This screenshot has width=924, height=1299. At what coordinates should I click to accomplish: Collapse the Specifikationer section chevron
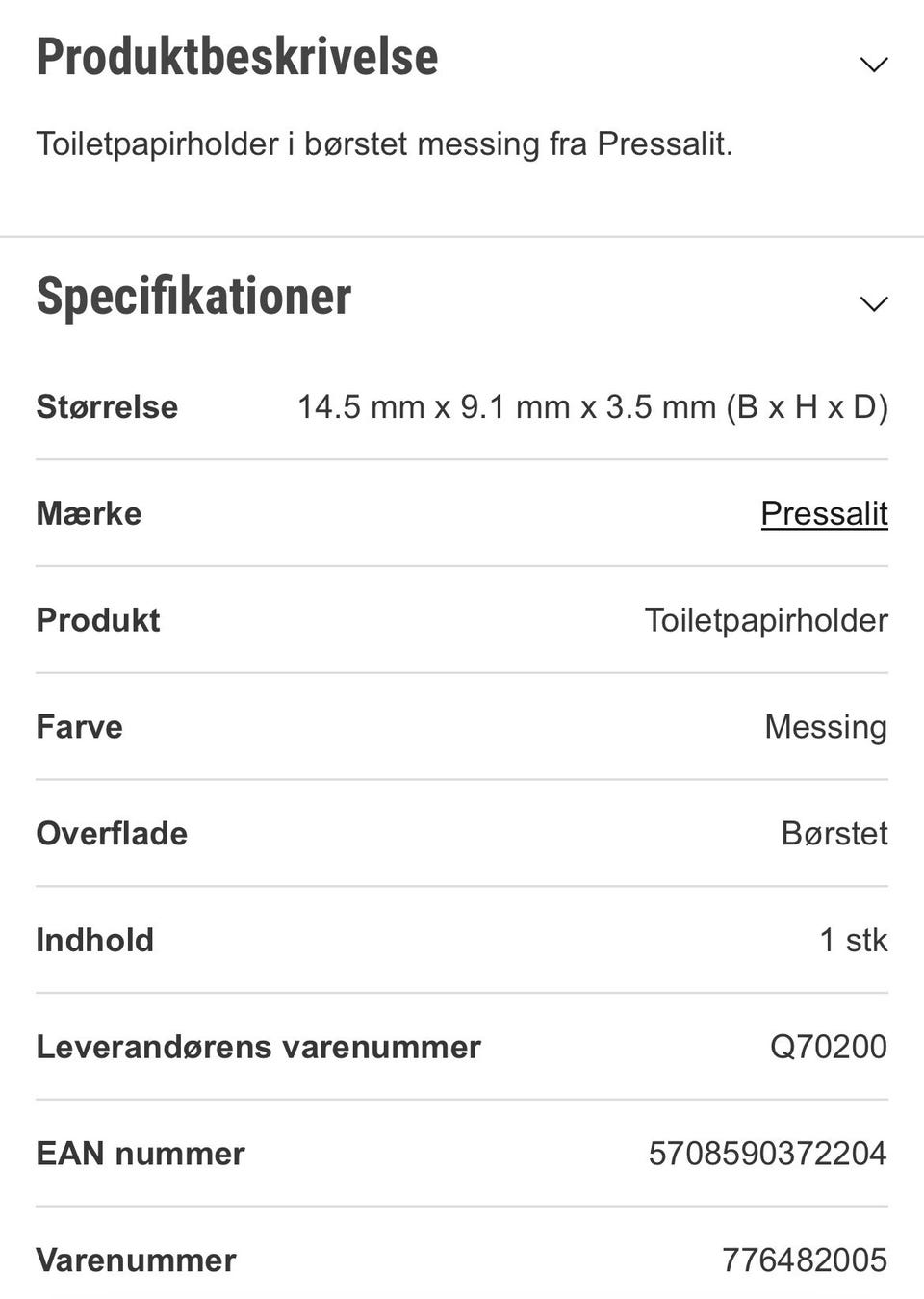[874, 303]
